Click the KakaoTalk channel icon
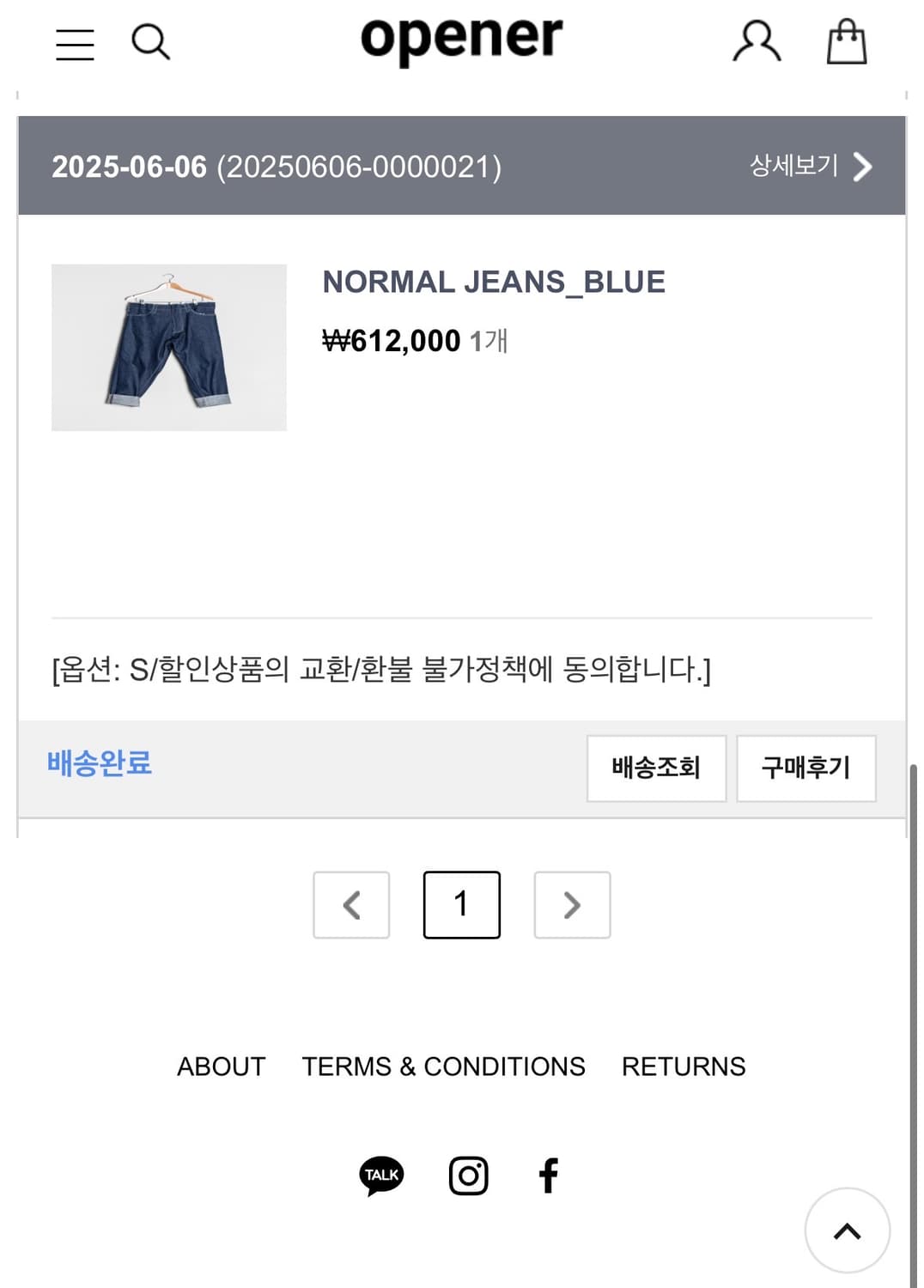 click(380, 1176)
